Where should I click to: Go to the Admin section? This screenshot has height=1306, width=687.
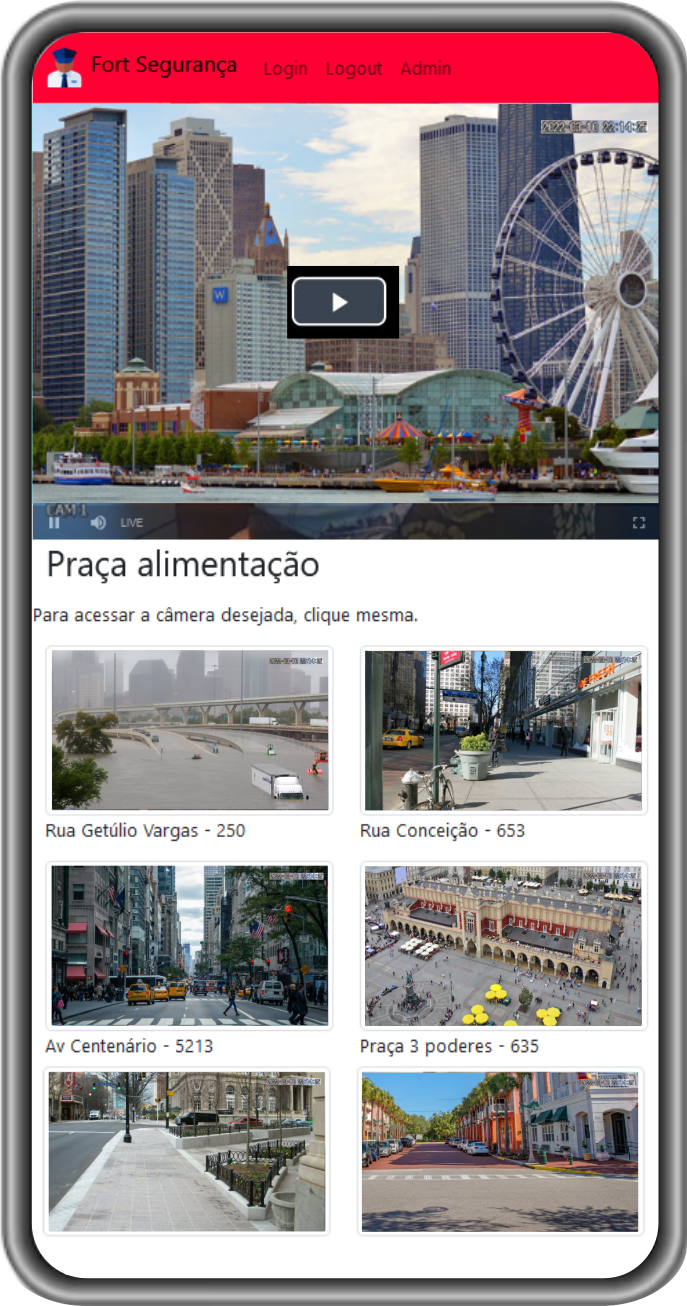(425, 69)
